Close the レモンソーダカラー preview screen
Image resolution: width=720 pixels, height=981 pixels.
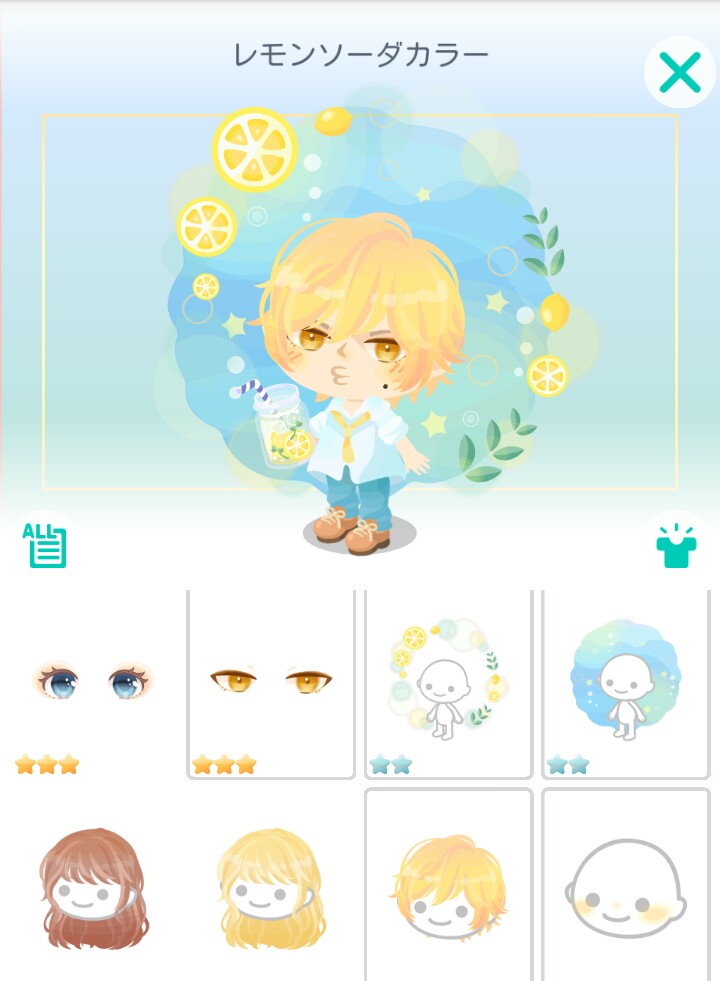click(679, 72)
